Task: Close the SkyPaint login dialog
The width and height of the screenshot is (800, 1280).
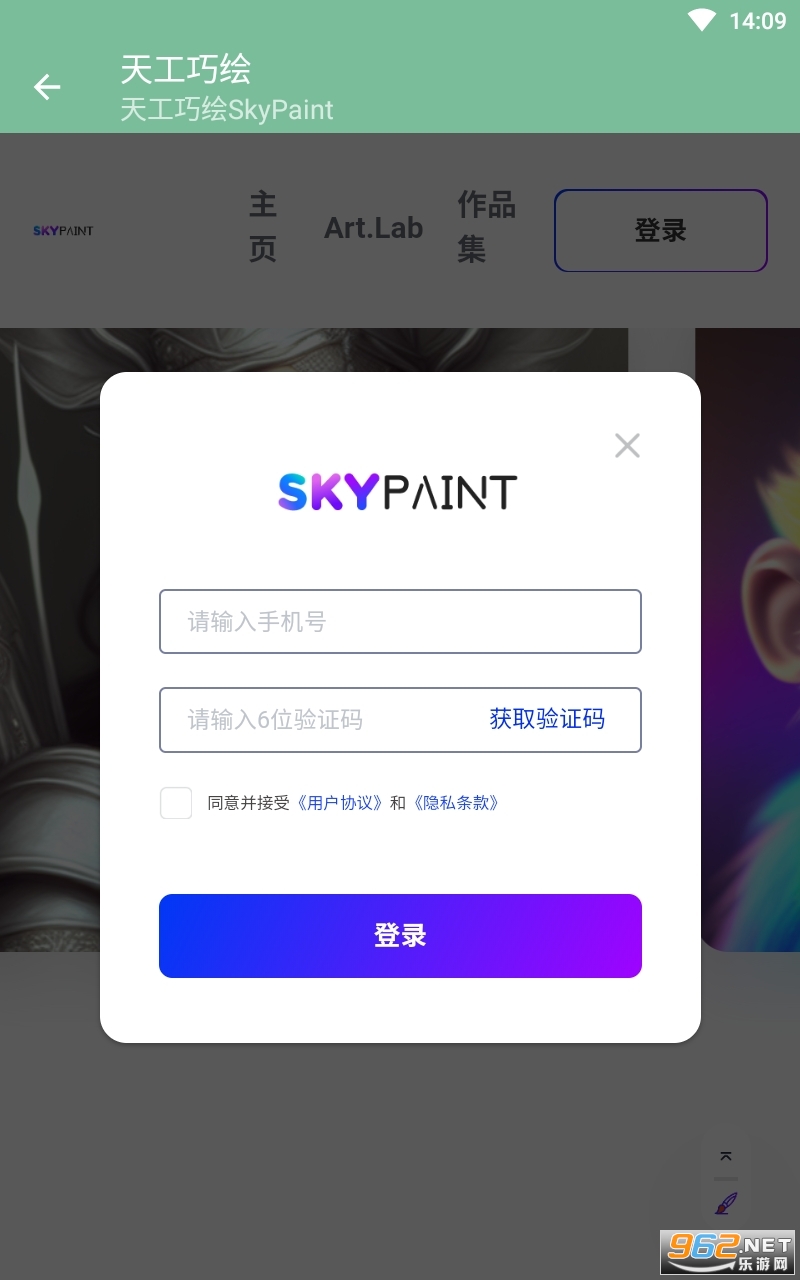Action: pyautogui.click(x=627, y=445)
